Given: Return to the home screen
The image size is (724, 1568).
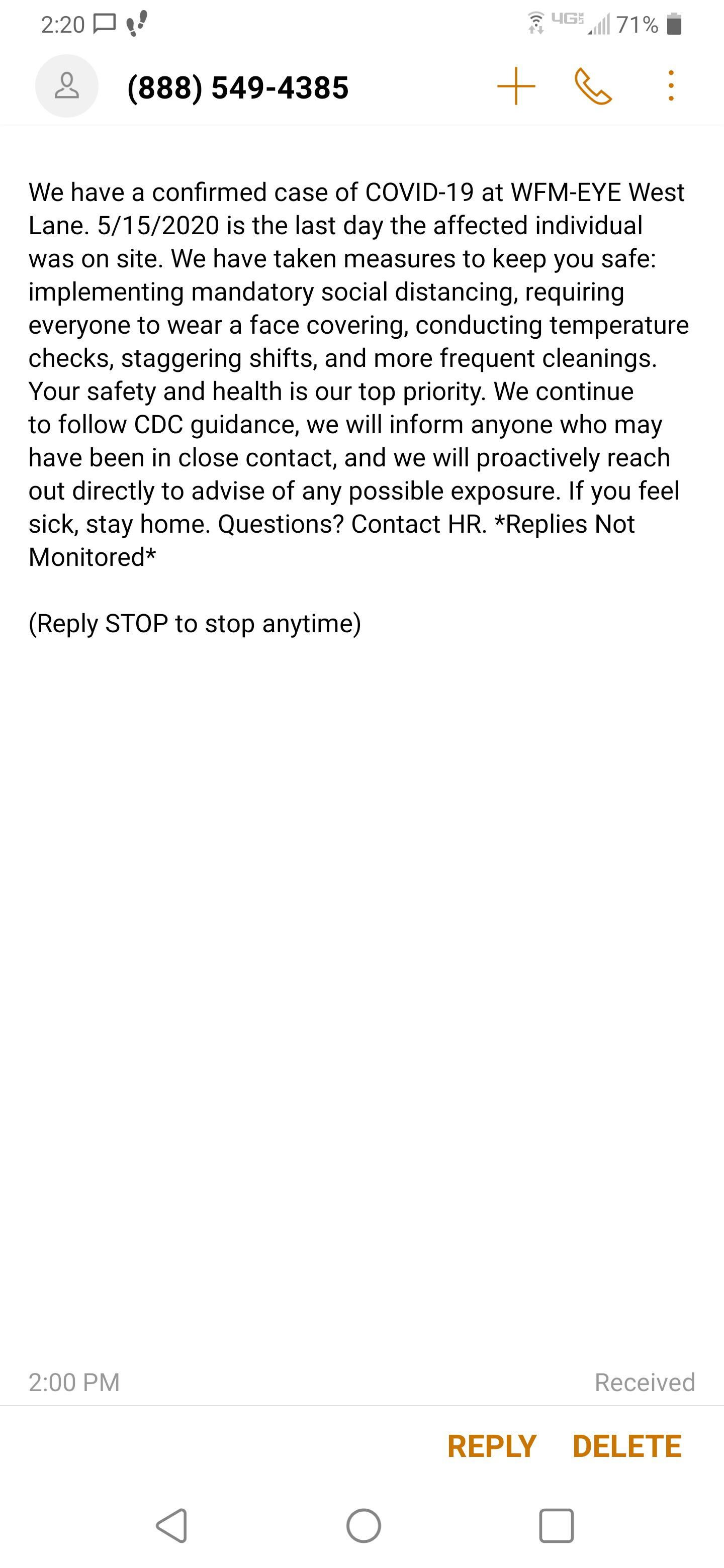Looking at the screenshot, I should [x=364, y=1525].
